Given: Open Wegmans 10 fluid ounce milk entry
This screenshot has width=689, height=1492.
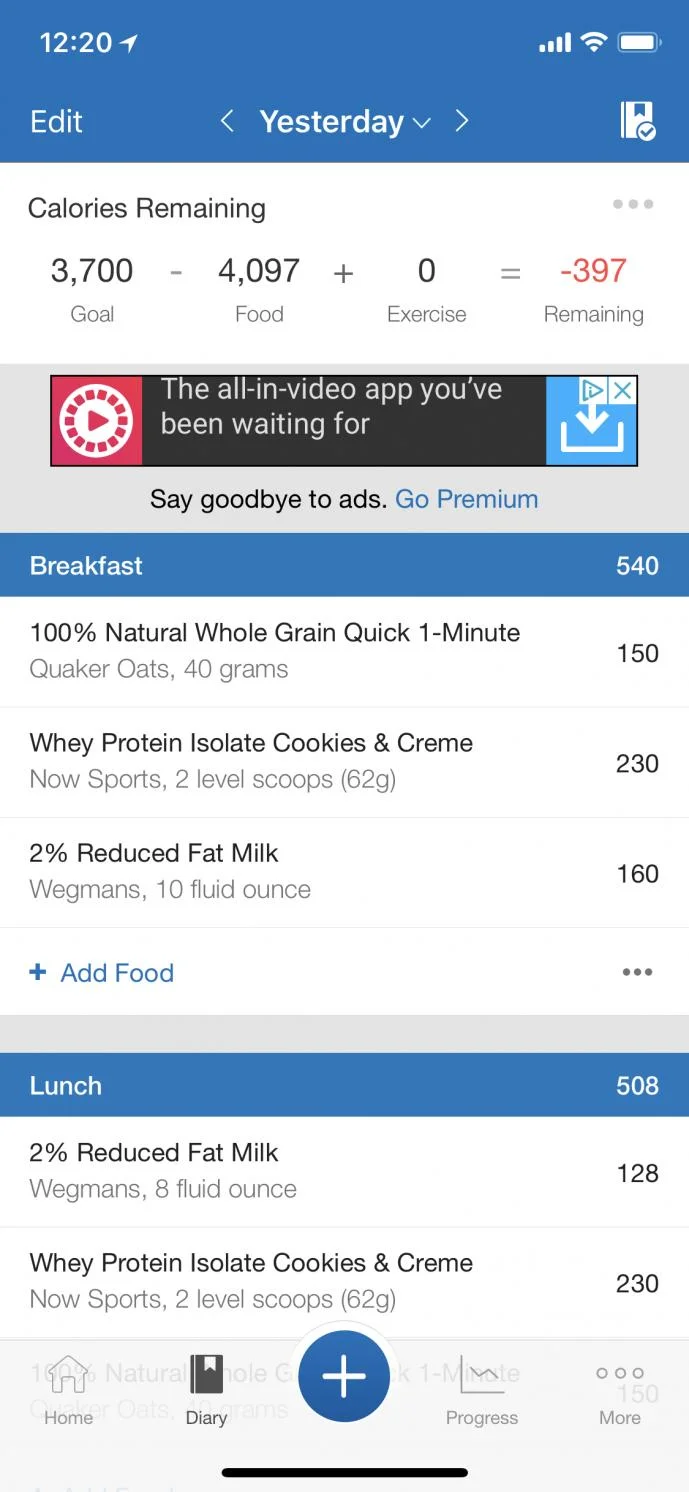Looking at the screenshot, I should pyautogui.click(x=344, y=872).
